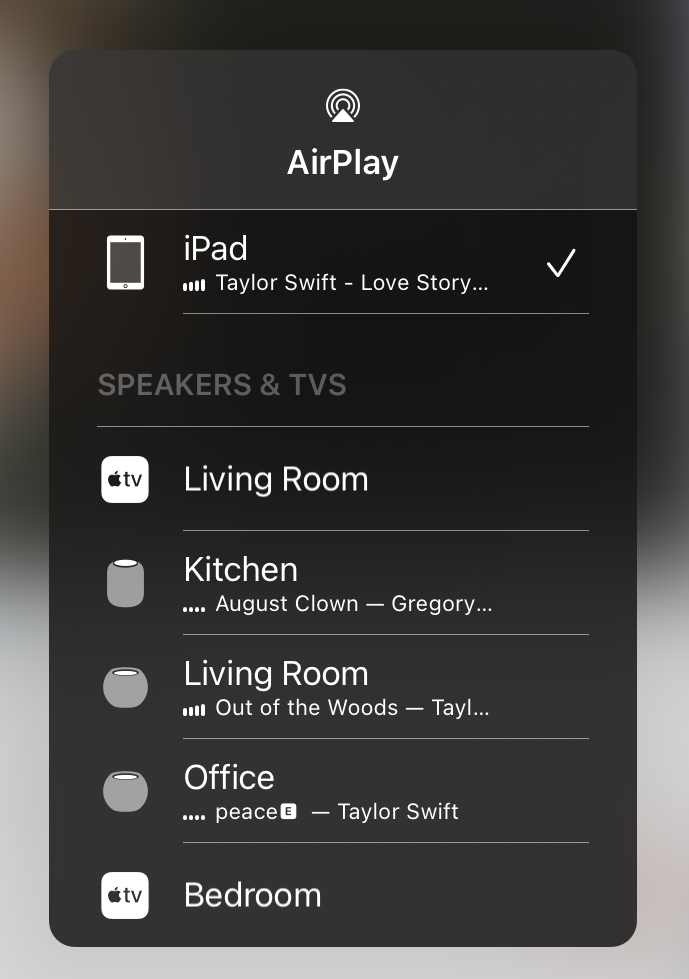Pick the Living Room speaker playing Out of the Woods
This screenshot has width=689, height=979.
(340, 688)
